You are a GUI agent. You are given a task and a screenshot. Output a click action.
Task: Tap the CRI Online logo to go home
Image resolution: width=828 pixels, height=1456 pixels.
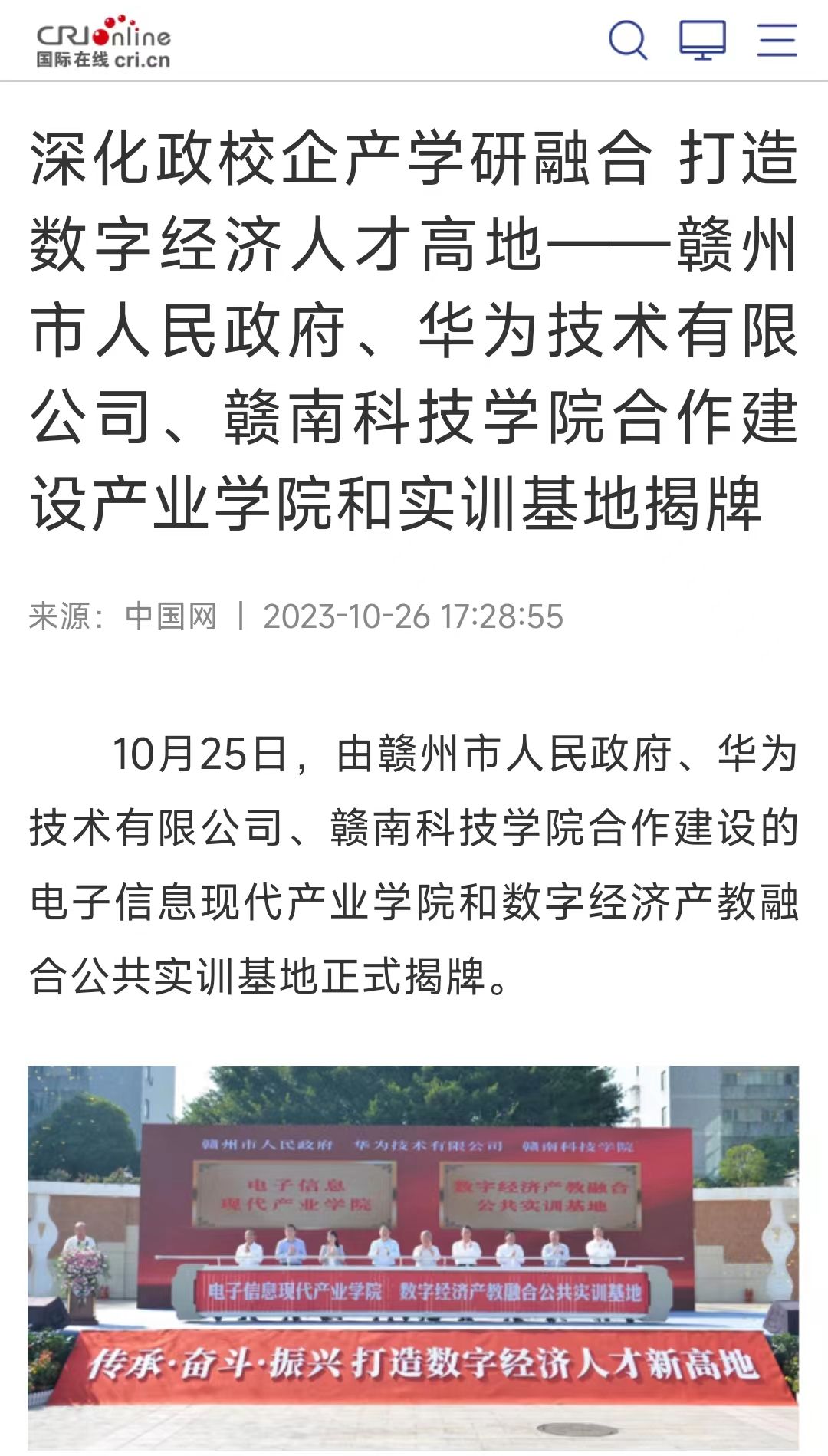pyautogui.click(x=103, y=41)
